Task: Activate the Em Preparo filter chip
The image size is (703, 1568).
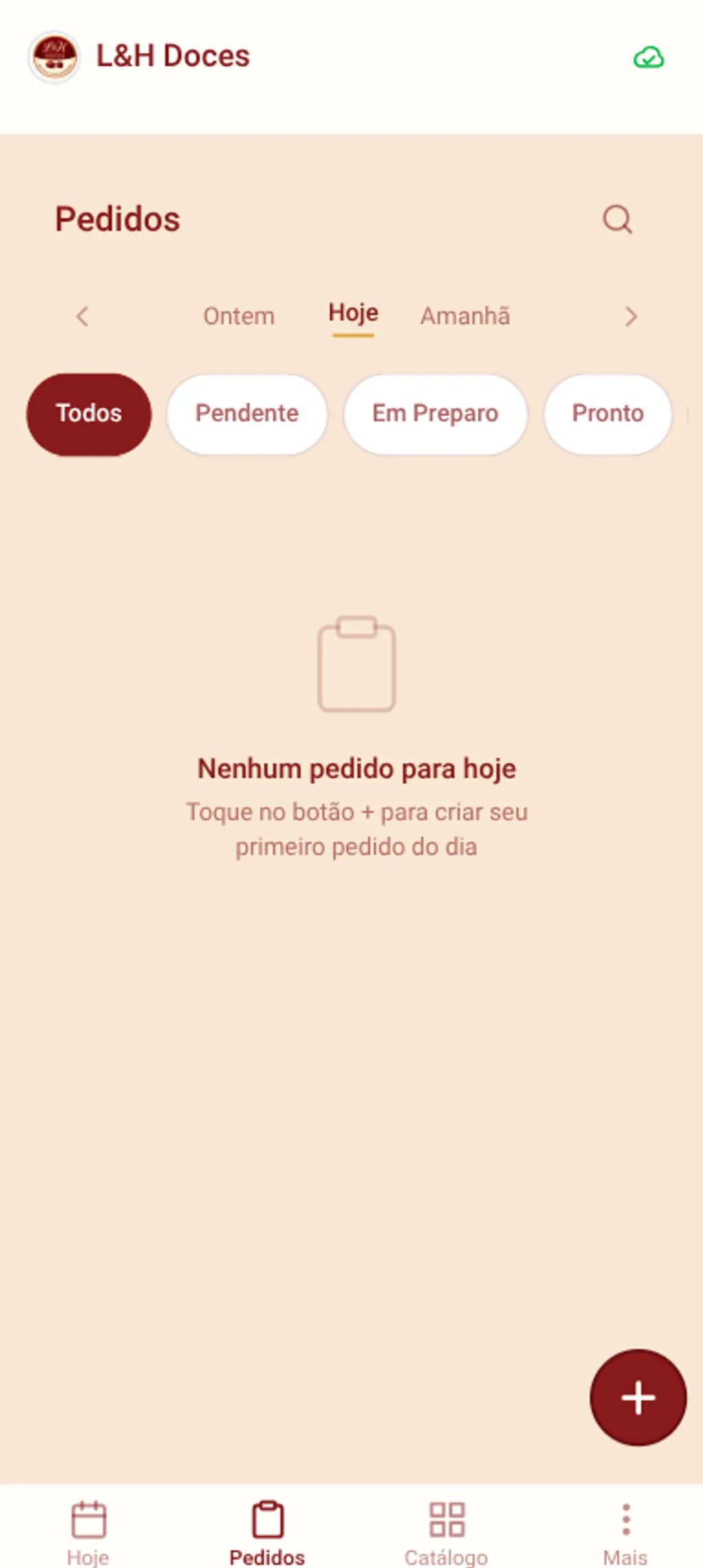Action: coord(435,414)
